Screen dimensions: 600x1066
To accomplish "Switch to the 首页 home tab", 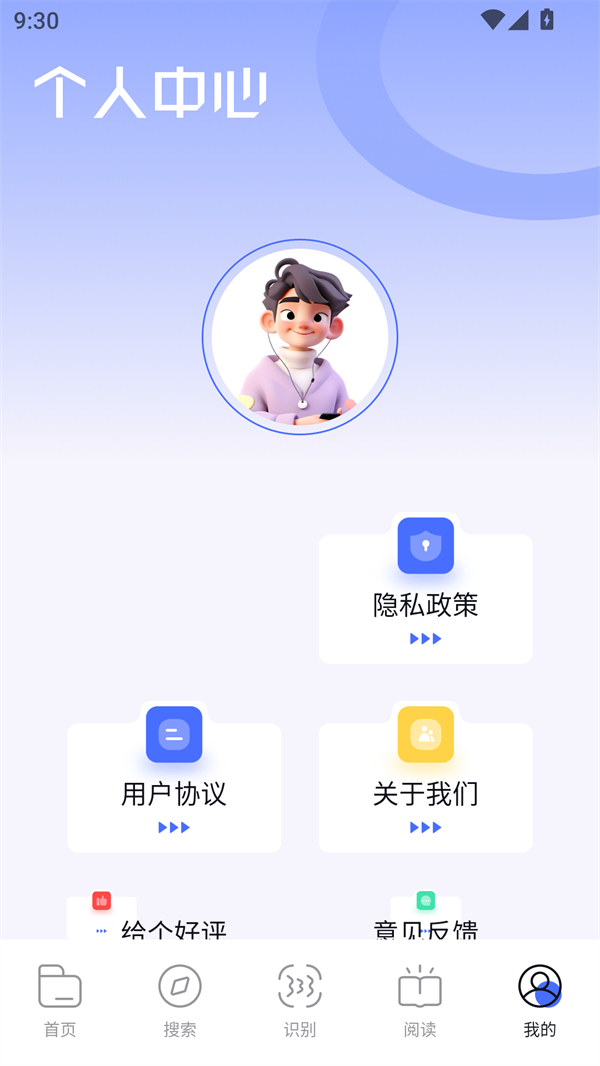I will tap(60, 1000).
